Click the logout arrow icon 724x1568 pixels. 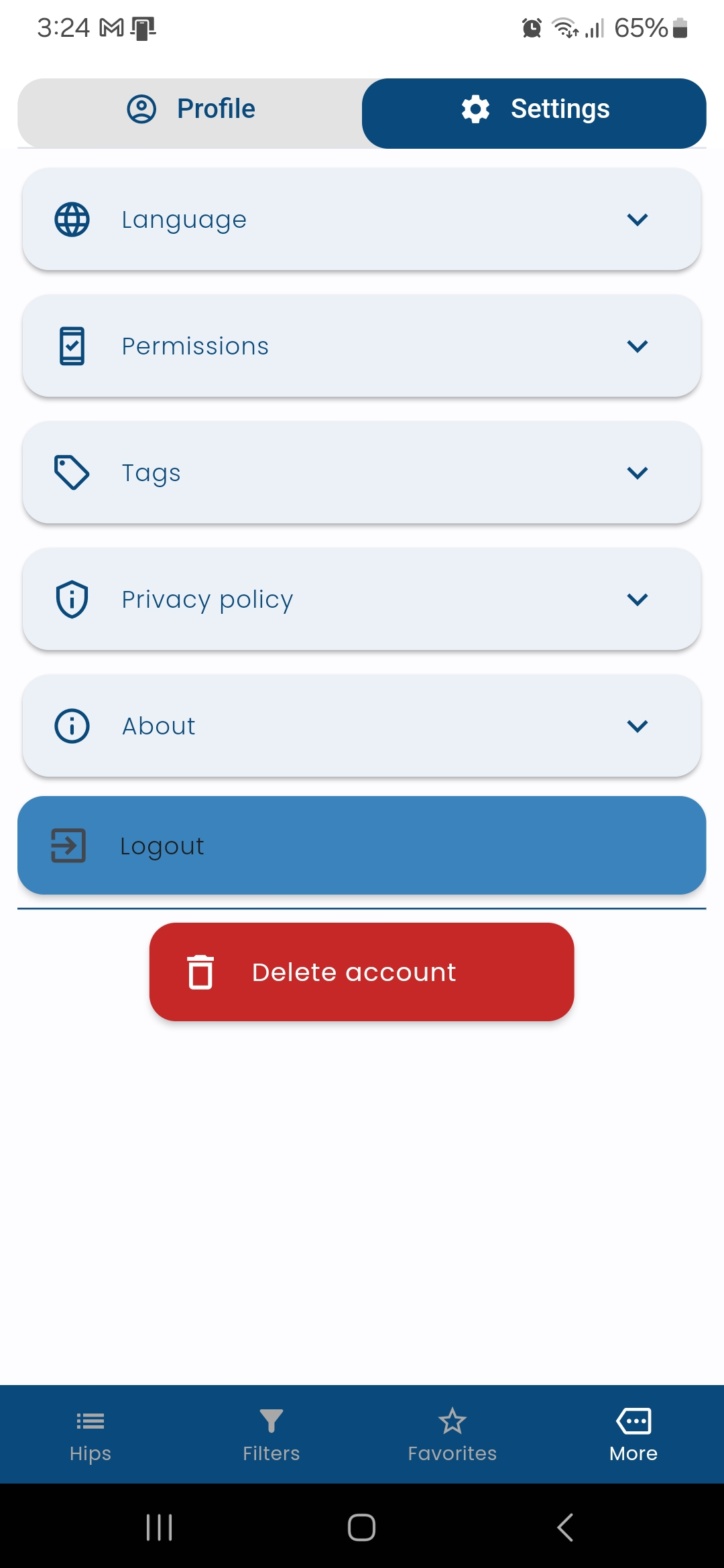pyautogui.click(x=67, y=846)
